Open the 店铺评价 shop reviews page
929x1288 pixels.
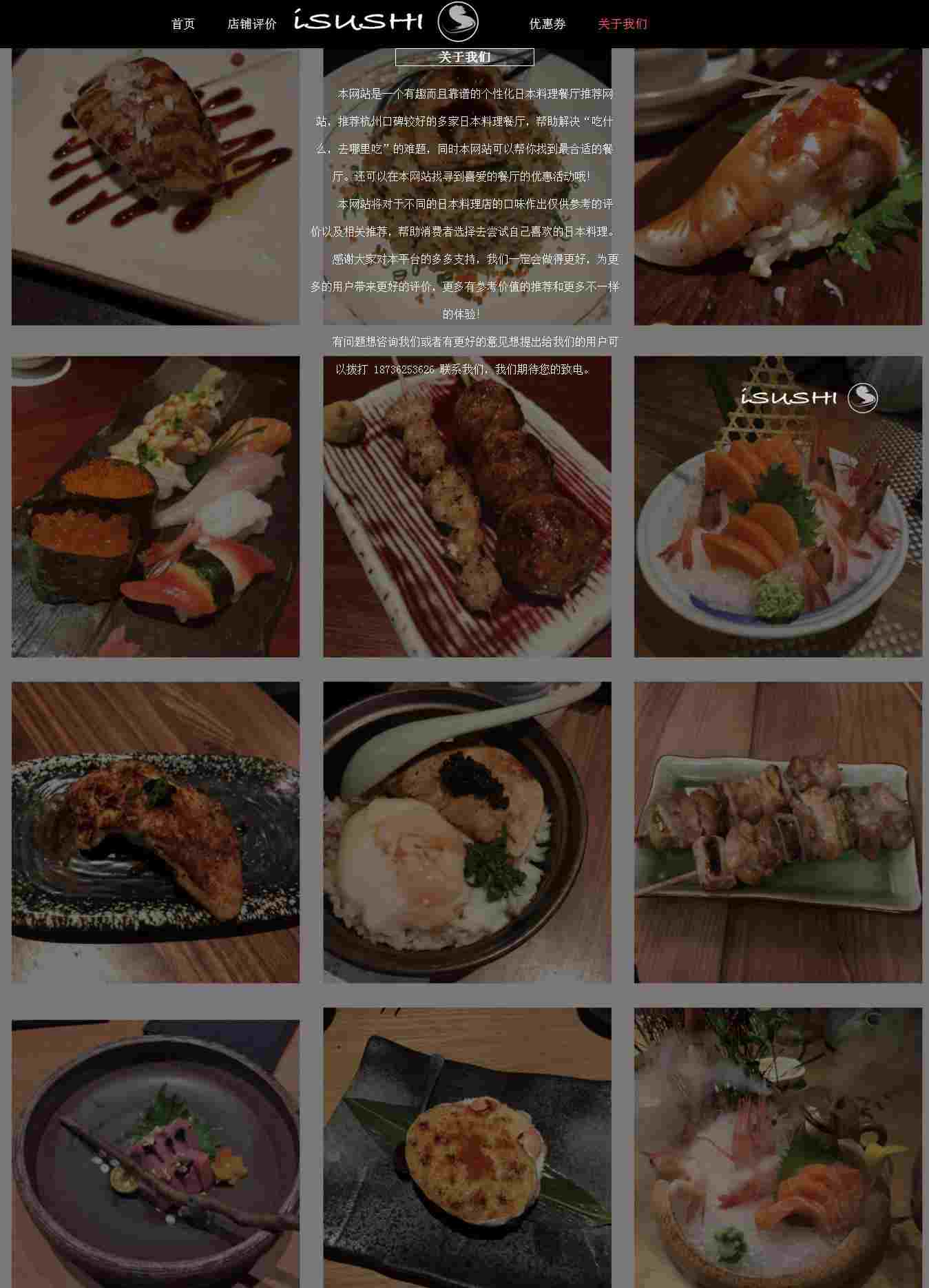click(252, 24)
